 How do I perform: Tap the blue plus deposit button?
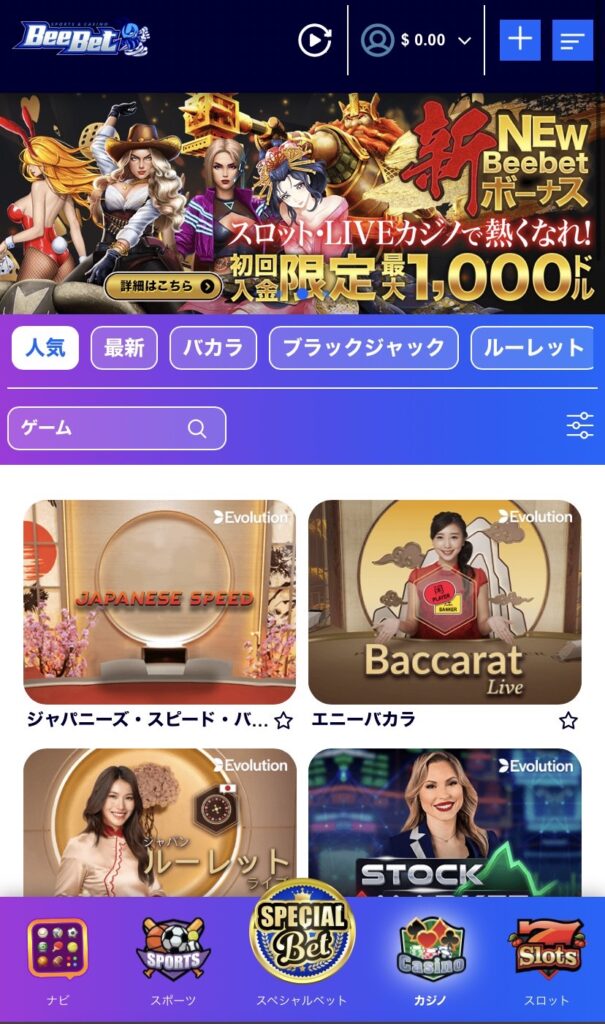(x=520, y=40)
